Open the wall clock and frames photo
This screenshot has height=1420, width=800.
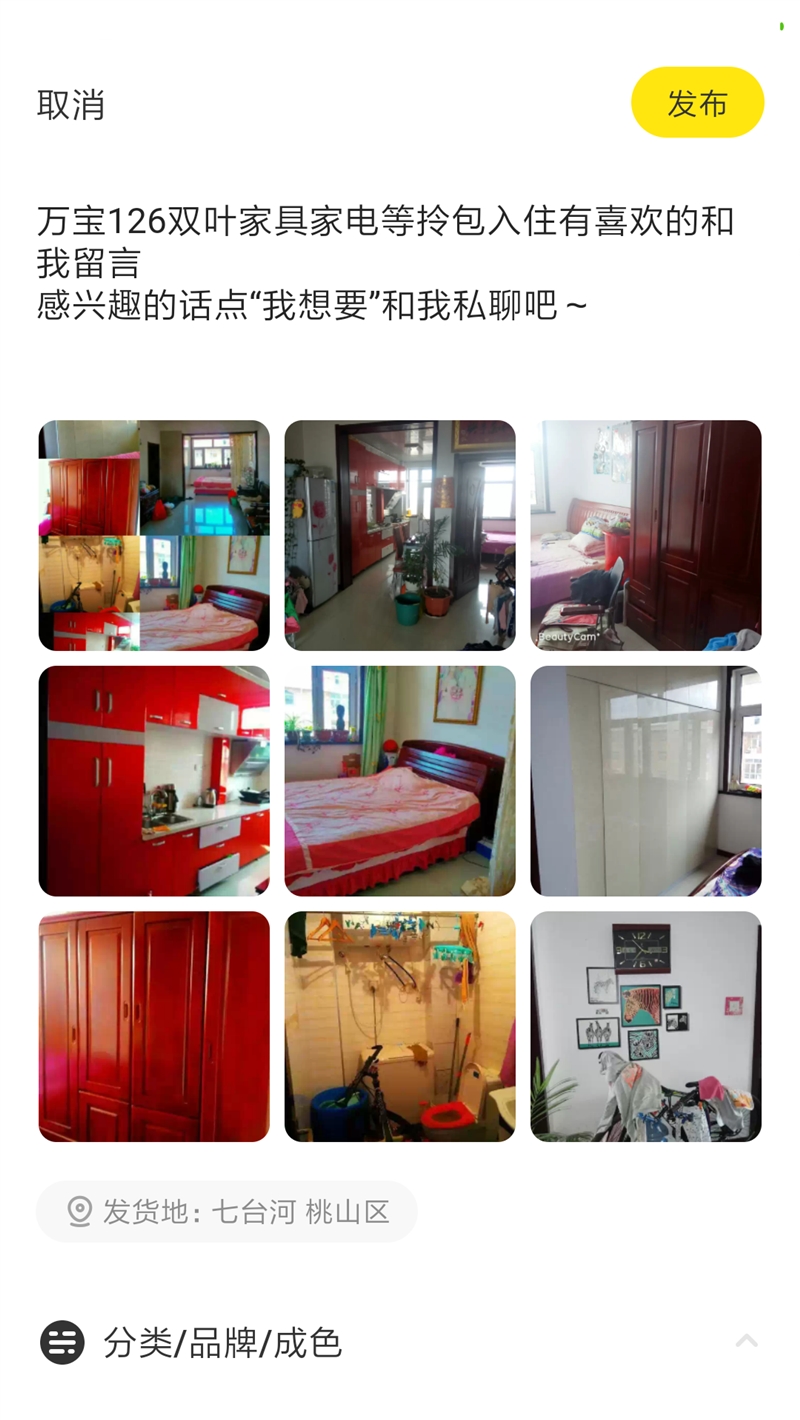[646, 1027]
